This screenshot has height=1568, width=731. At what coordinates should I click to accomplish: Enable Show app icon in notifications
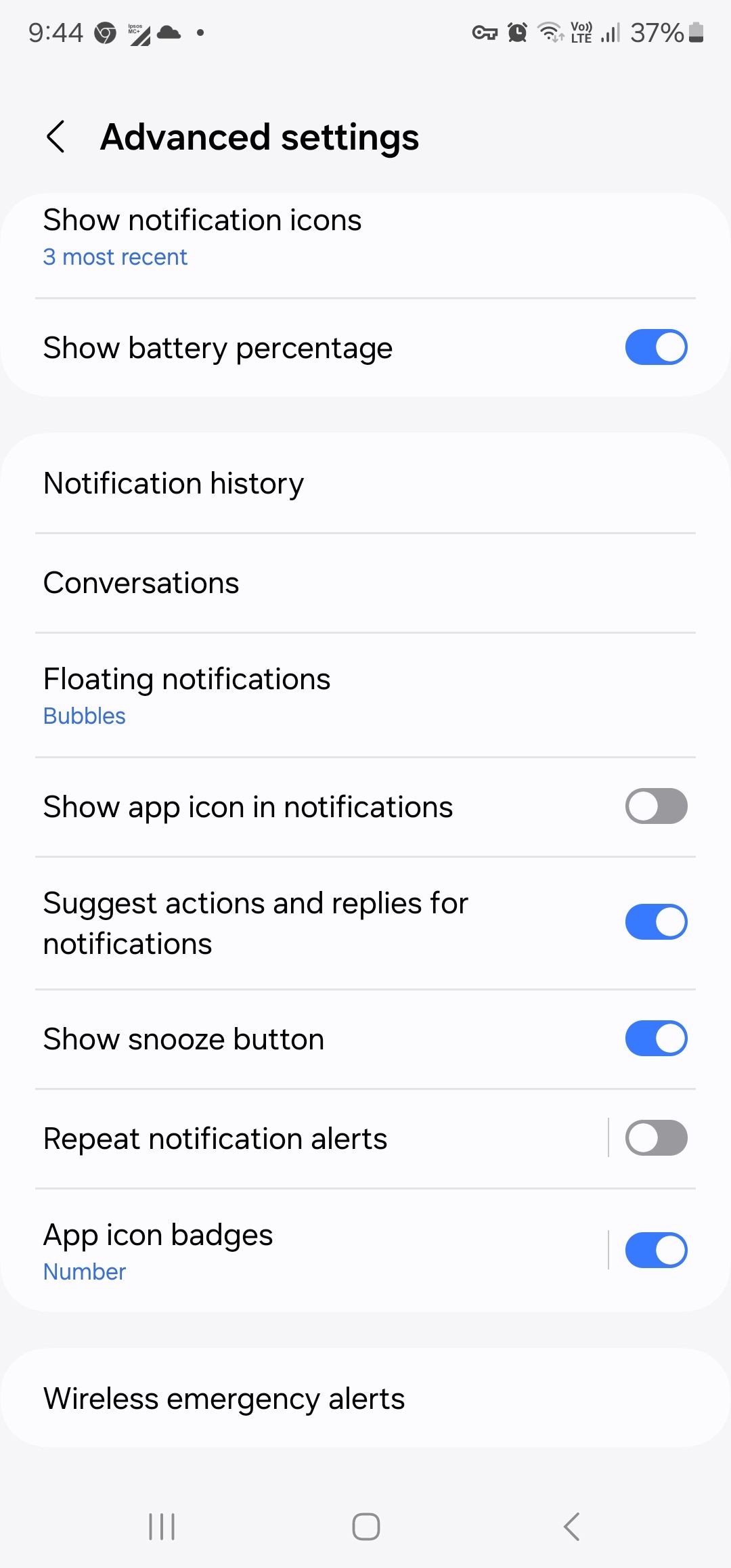pos(656,806)
